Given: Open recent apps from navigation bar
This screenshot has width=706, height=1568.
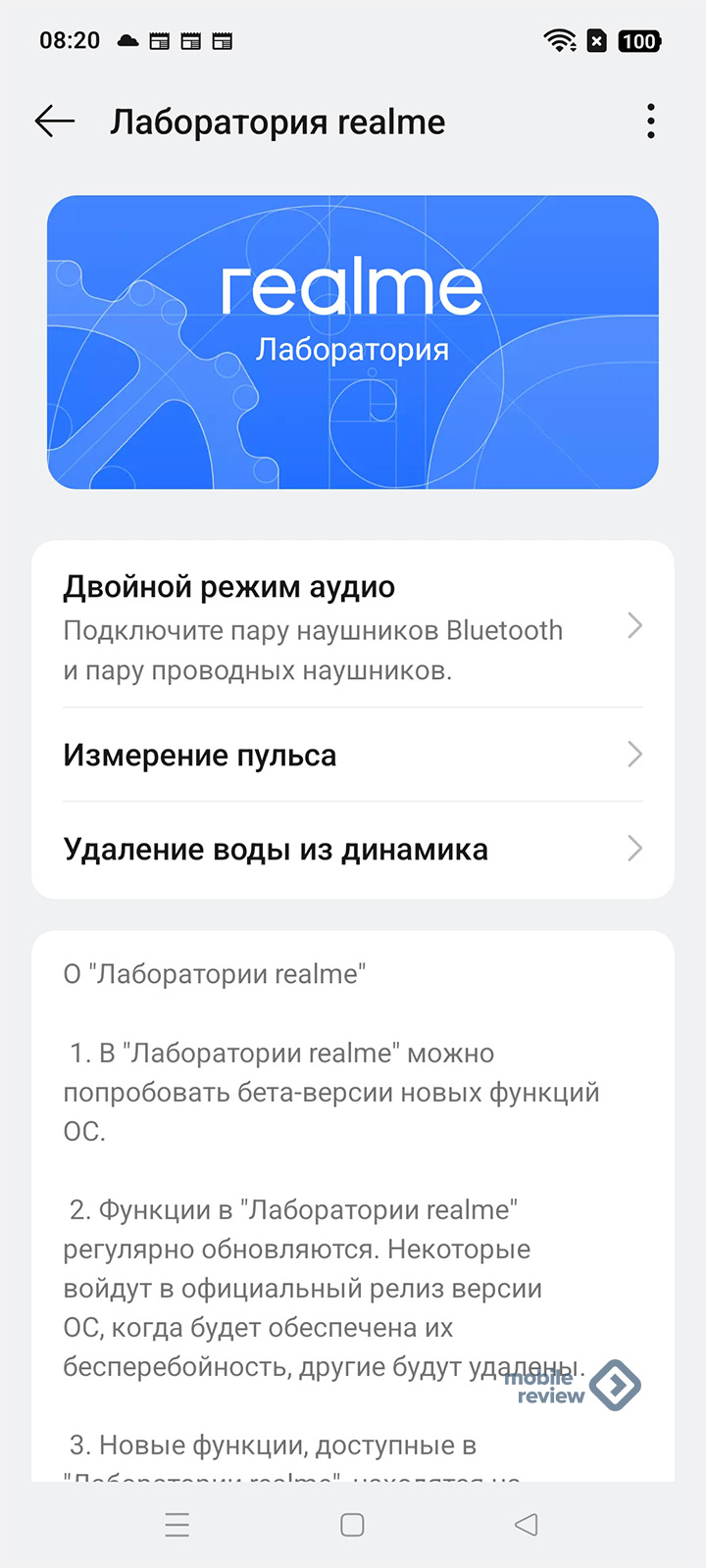Looking at the screenshot, I should tap(177, 1525).
